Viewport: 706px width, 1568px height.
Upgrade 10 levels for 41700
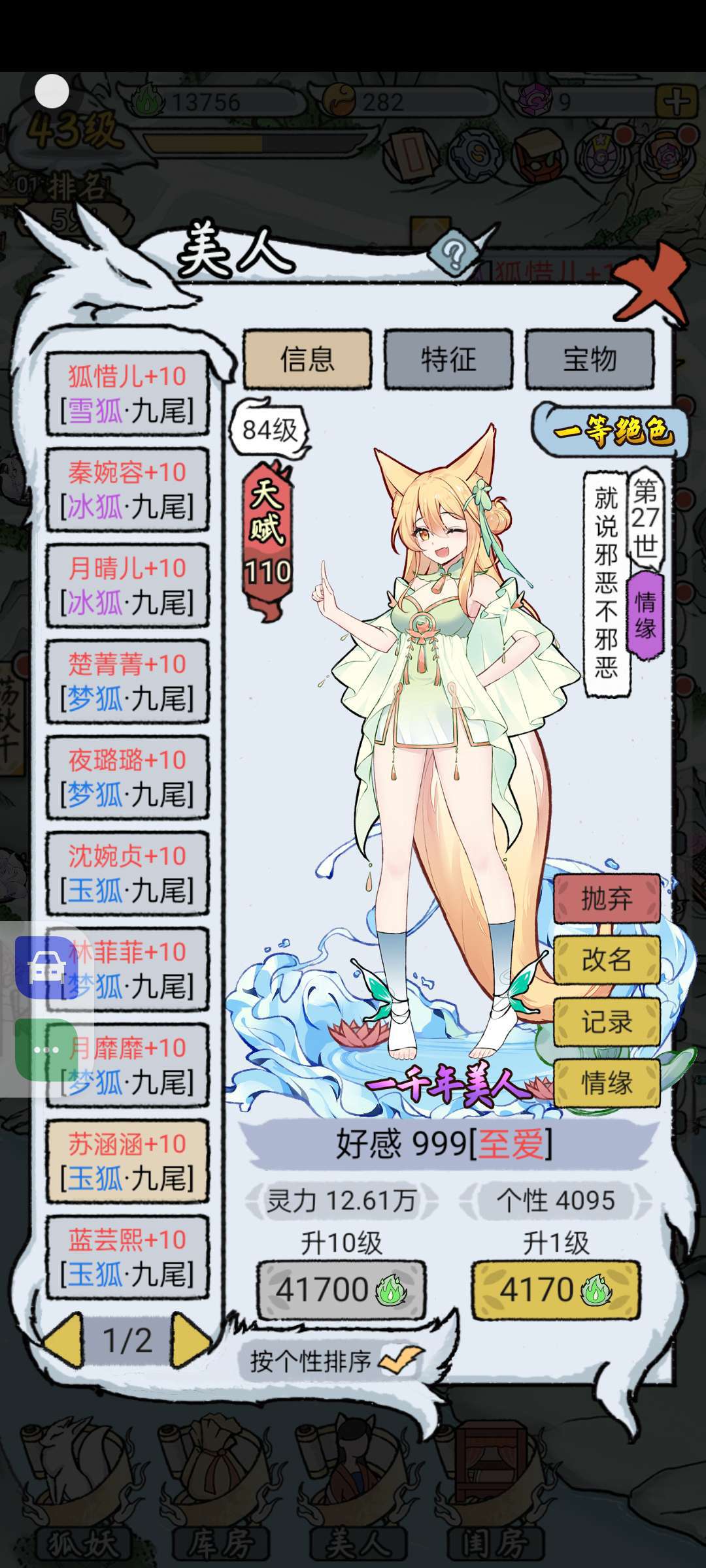pyautogui.click(x=341, y=1290)
